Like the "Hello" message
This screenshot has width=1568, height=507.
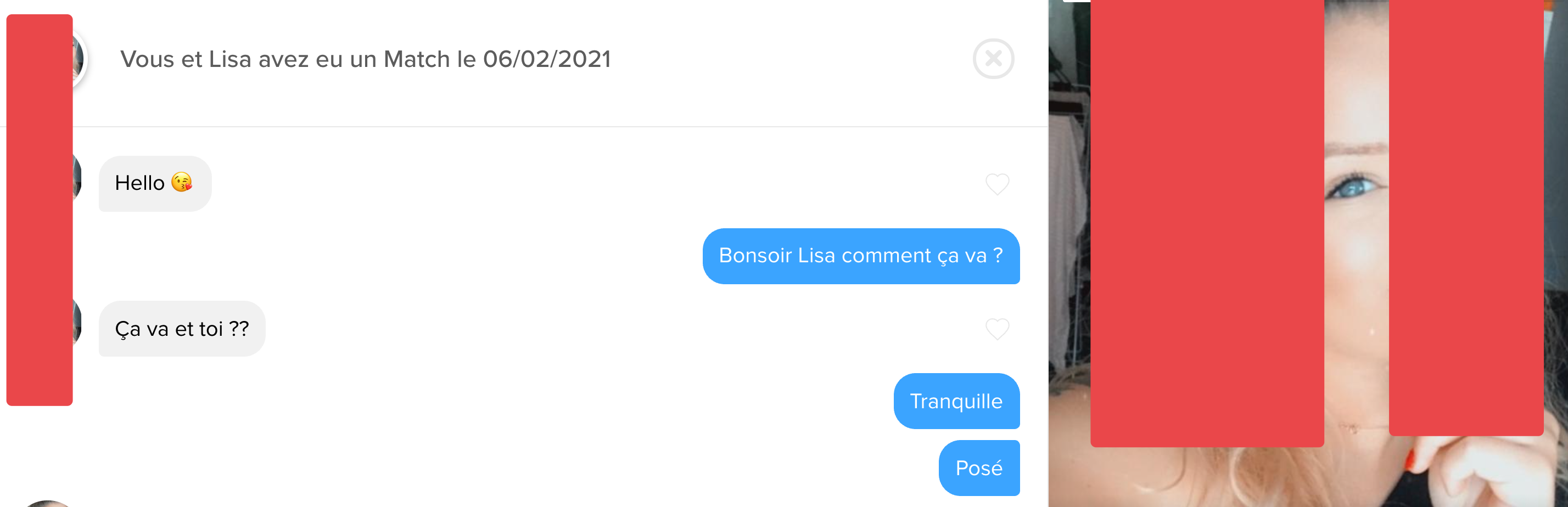tap(996, 184)
